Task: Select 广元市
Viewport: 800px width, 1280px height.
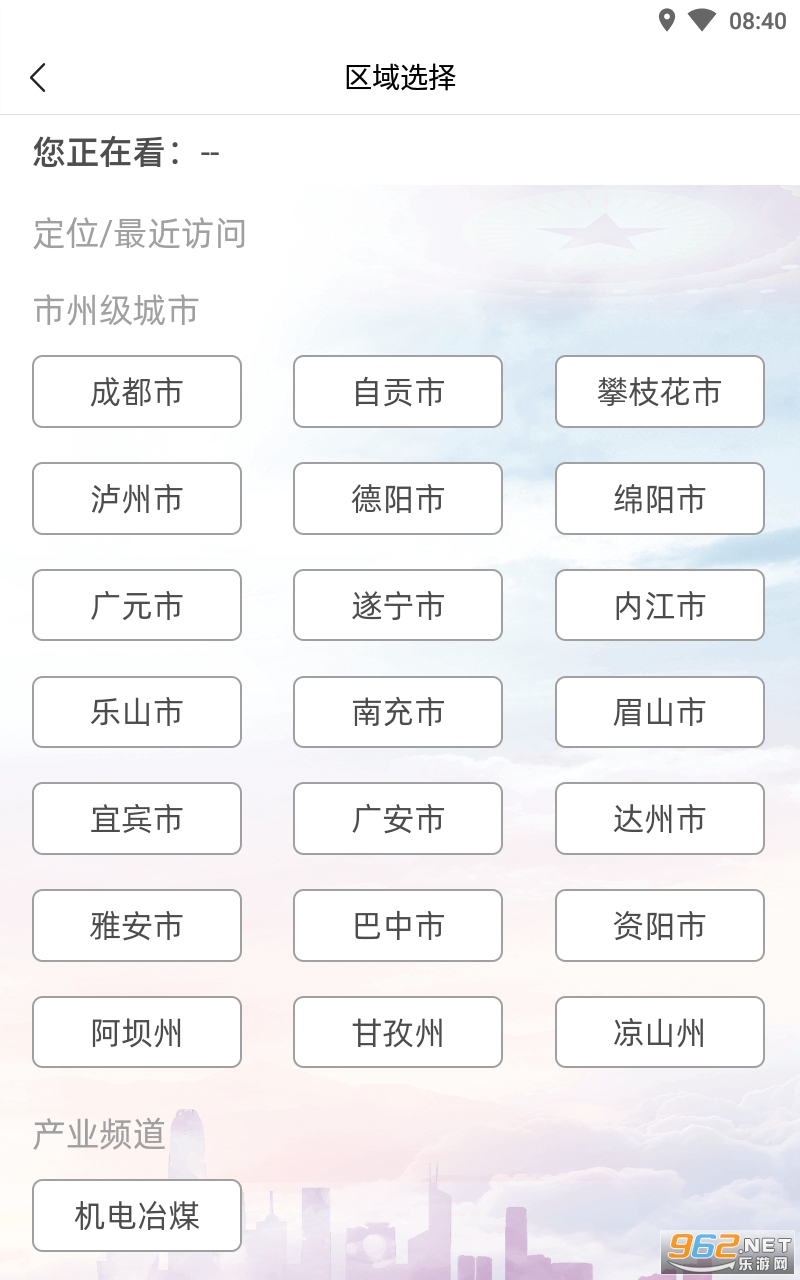Action: pos(137,606)
